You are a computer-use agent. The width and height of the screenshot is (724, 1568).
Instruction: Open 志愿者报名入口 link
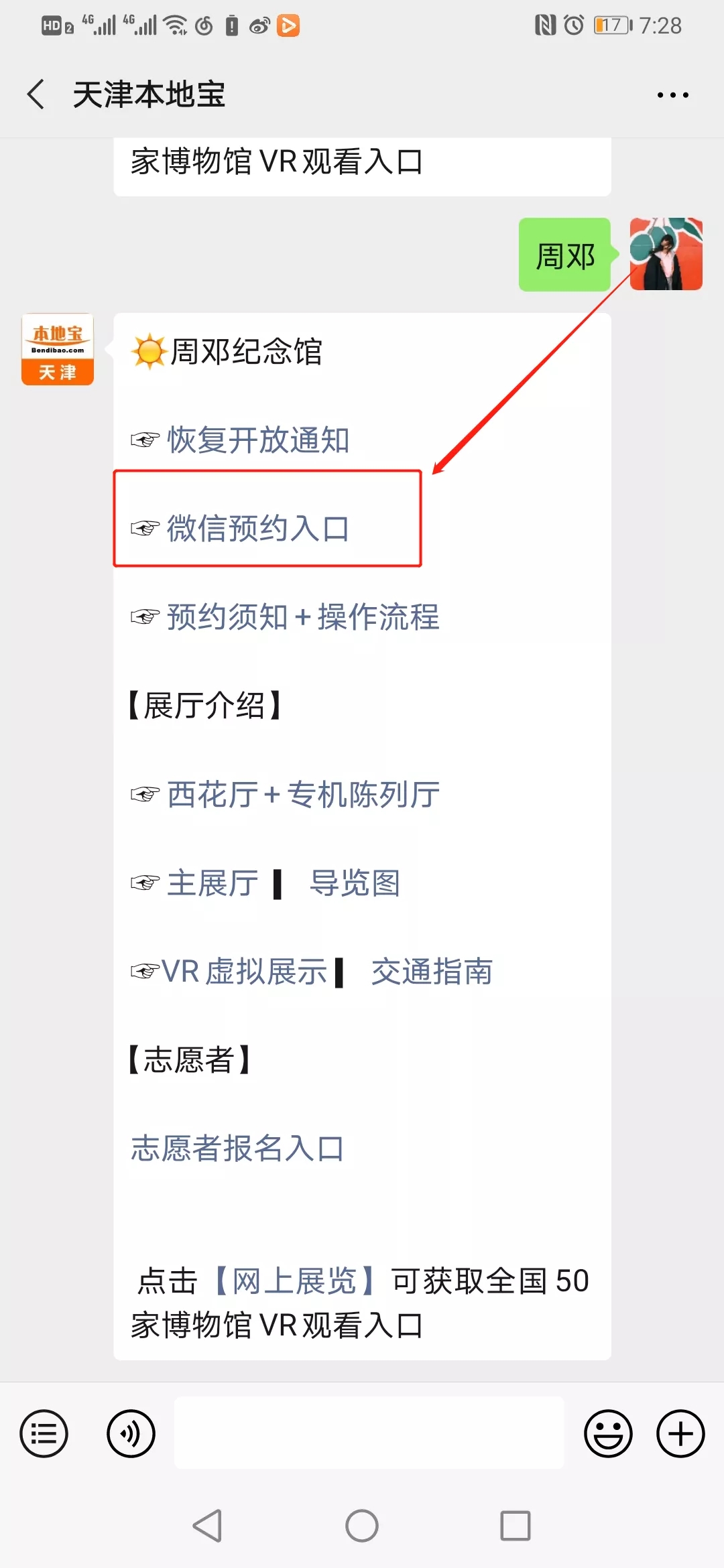tap(237, 1149)
